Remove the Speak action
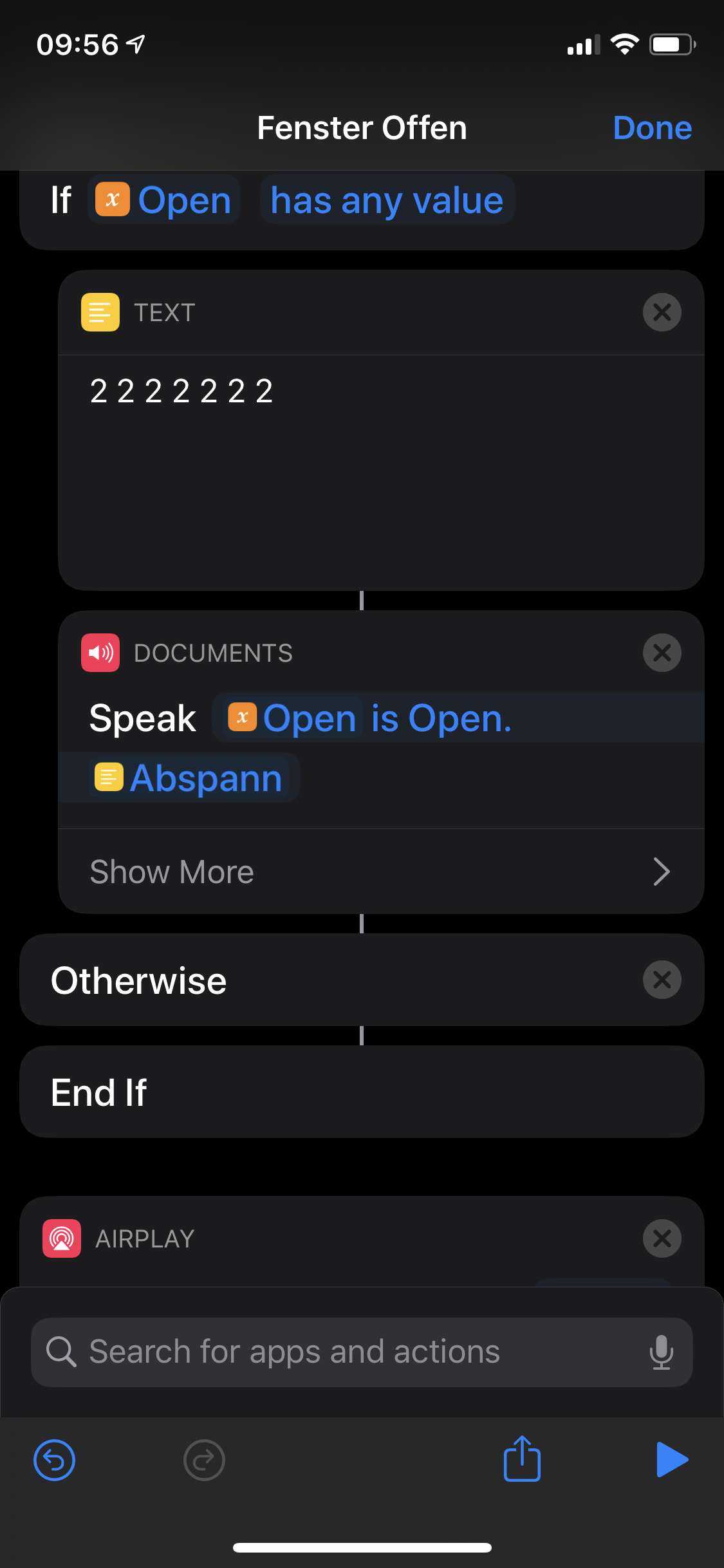Screen dimensions: 724x1568 point(662,653)
